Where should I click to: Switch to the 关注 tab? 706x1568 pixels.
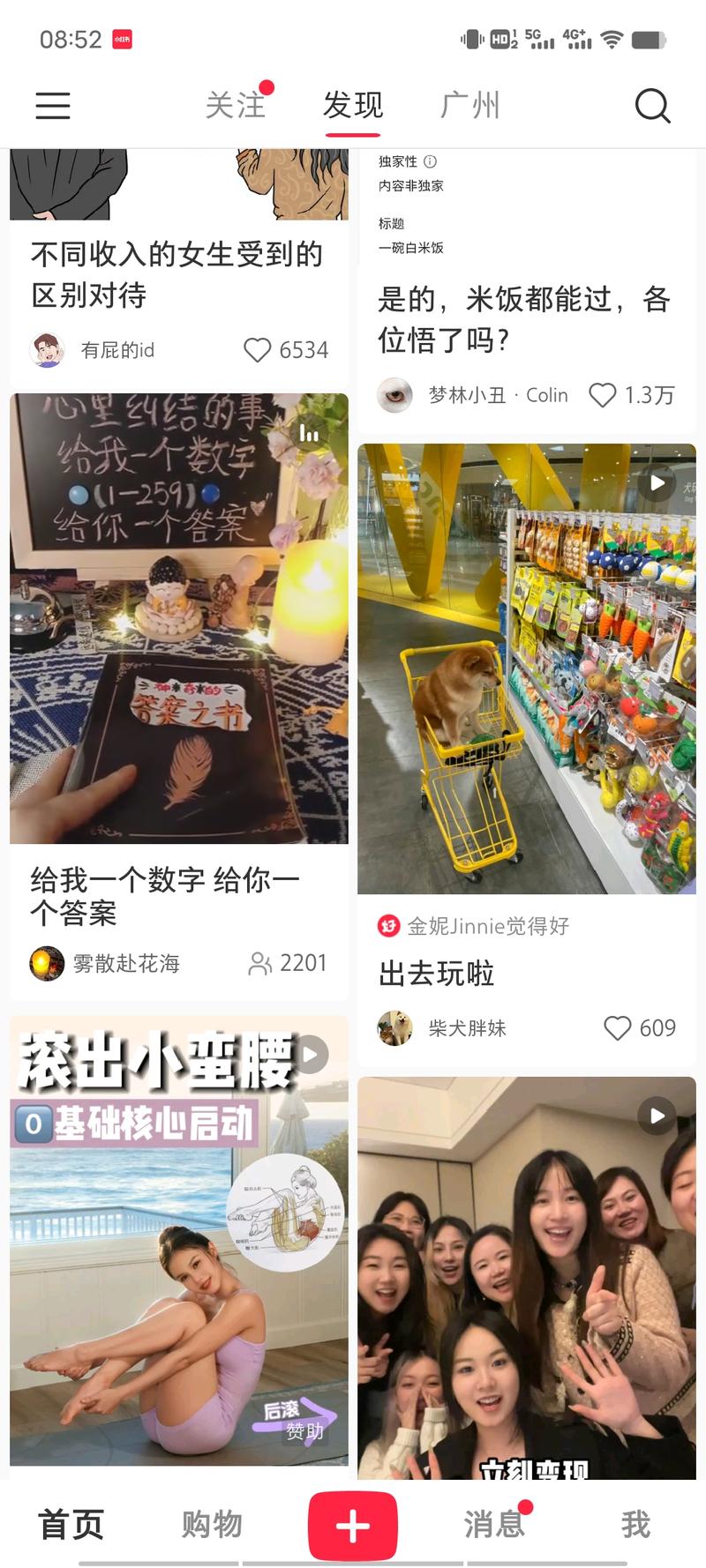tap(235, 103)
